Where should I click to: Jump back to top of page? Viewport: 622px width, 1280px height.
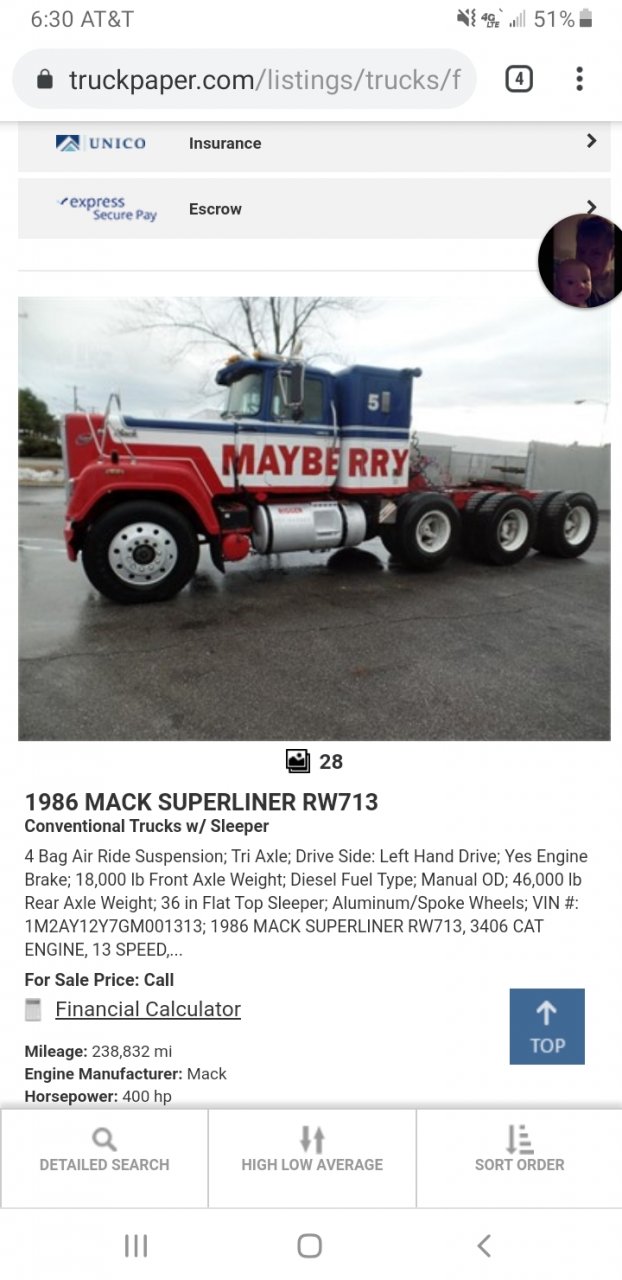tap(547, 1027)
